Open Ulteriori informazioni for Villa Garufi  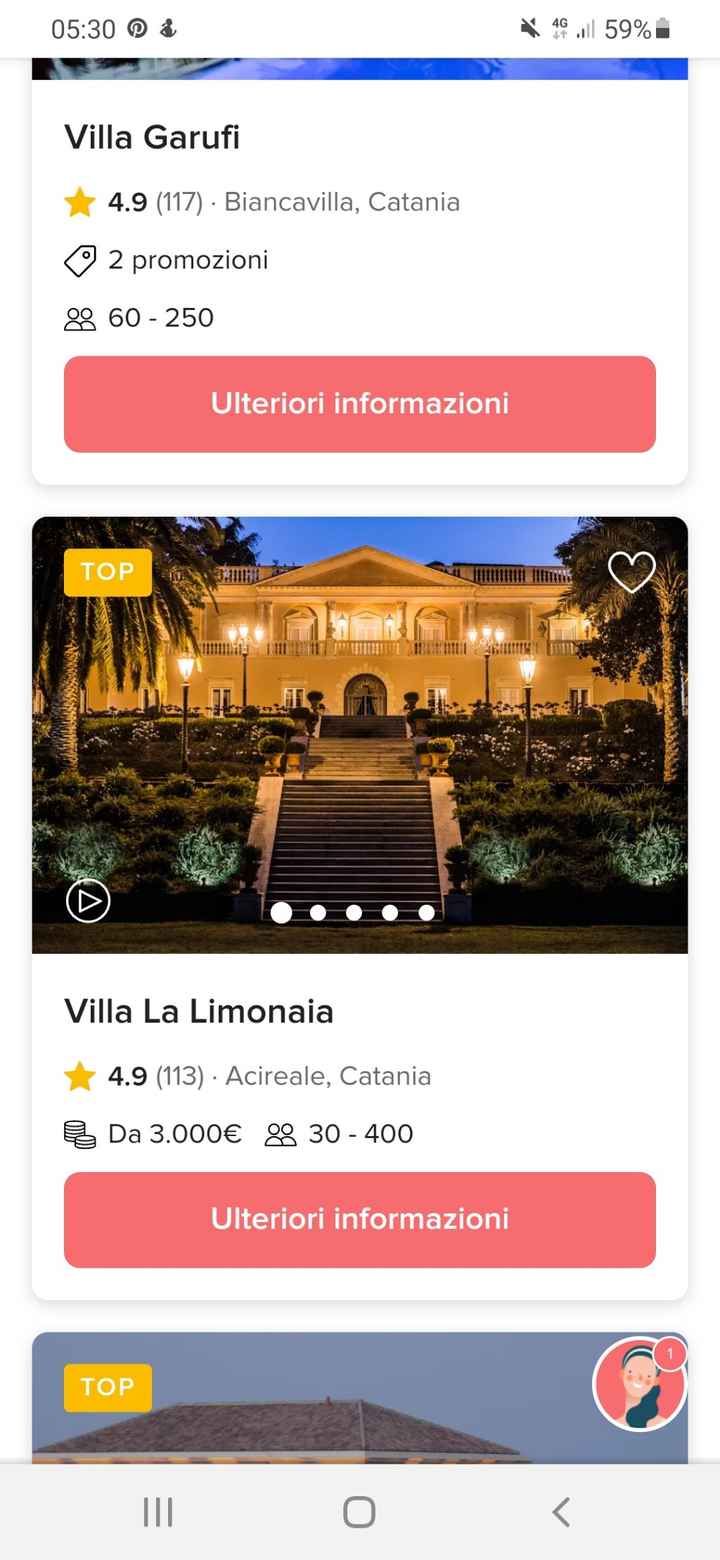point(360,404)
